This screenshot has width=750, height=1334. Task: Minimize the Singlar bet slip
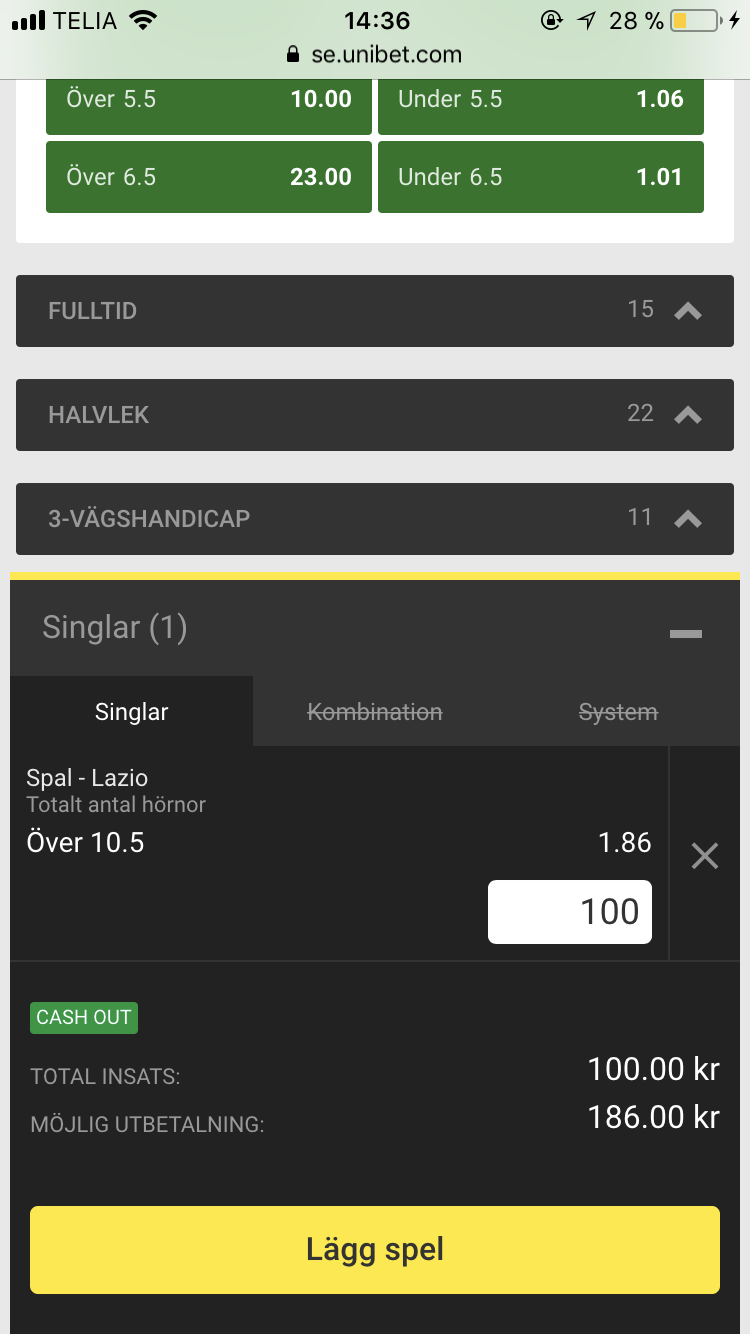point(686,633)
